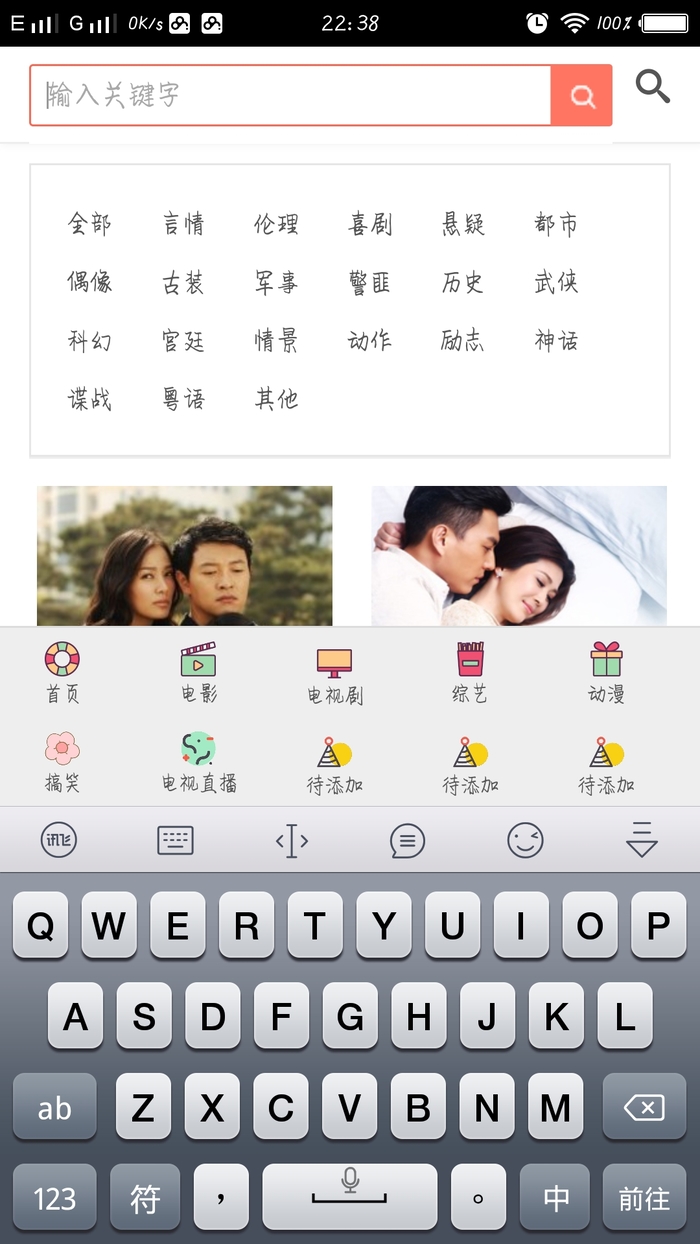
Task: Choose the 悬疑 genre
Action: (463, 224)
